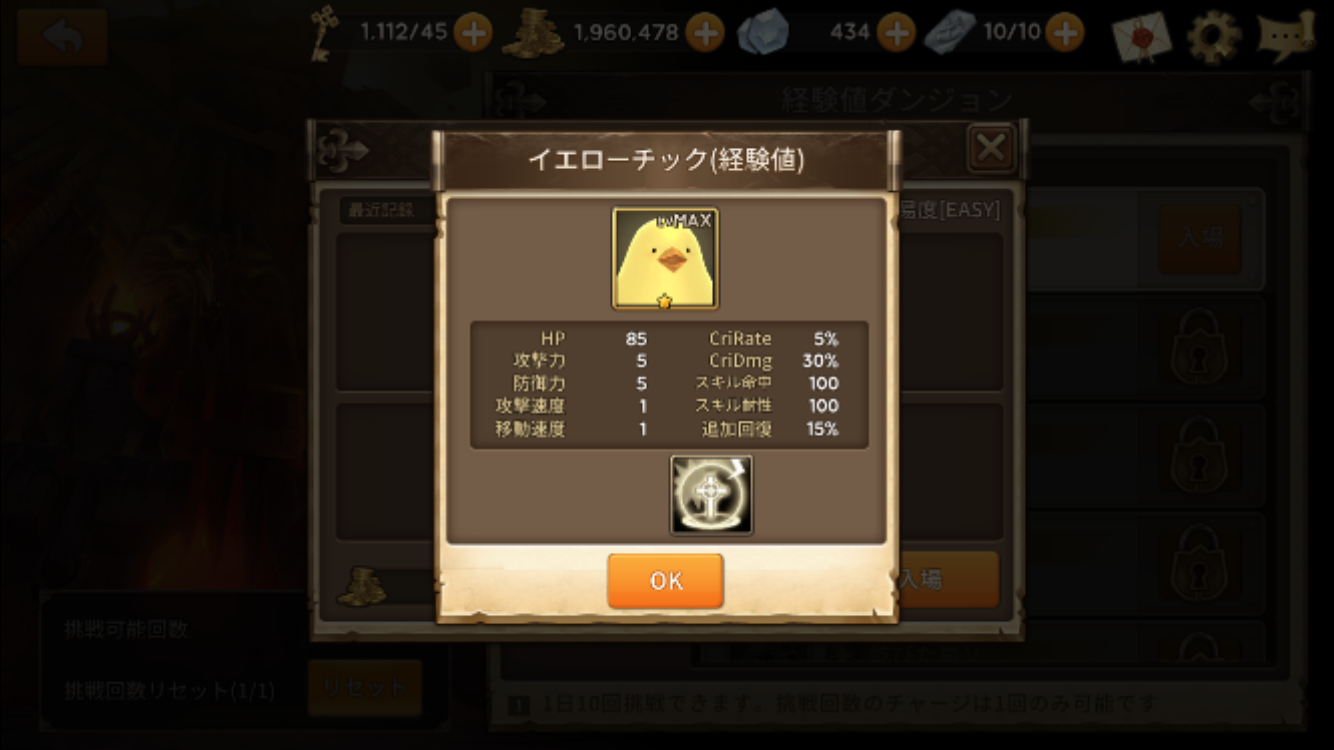
Task: Add more gold coins with plus
Action: tap(705, 33)
